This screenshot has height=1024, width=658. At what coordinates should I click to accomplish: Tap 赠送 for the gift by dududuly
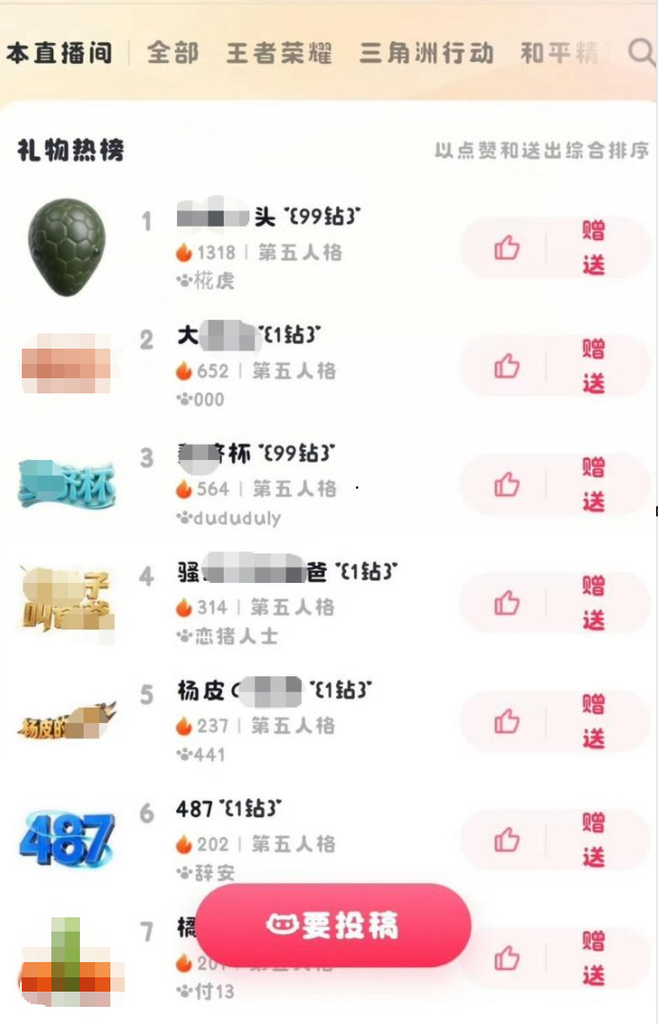(593, 485)
